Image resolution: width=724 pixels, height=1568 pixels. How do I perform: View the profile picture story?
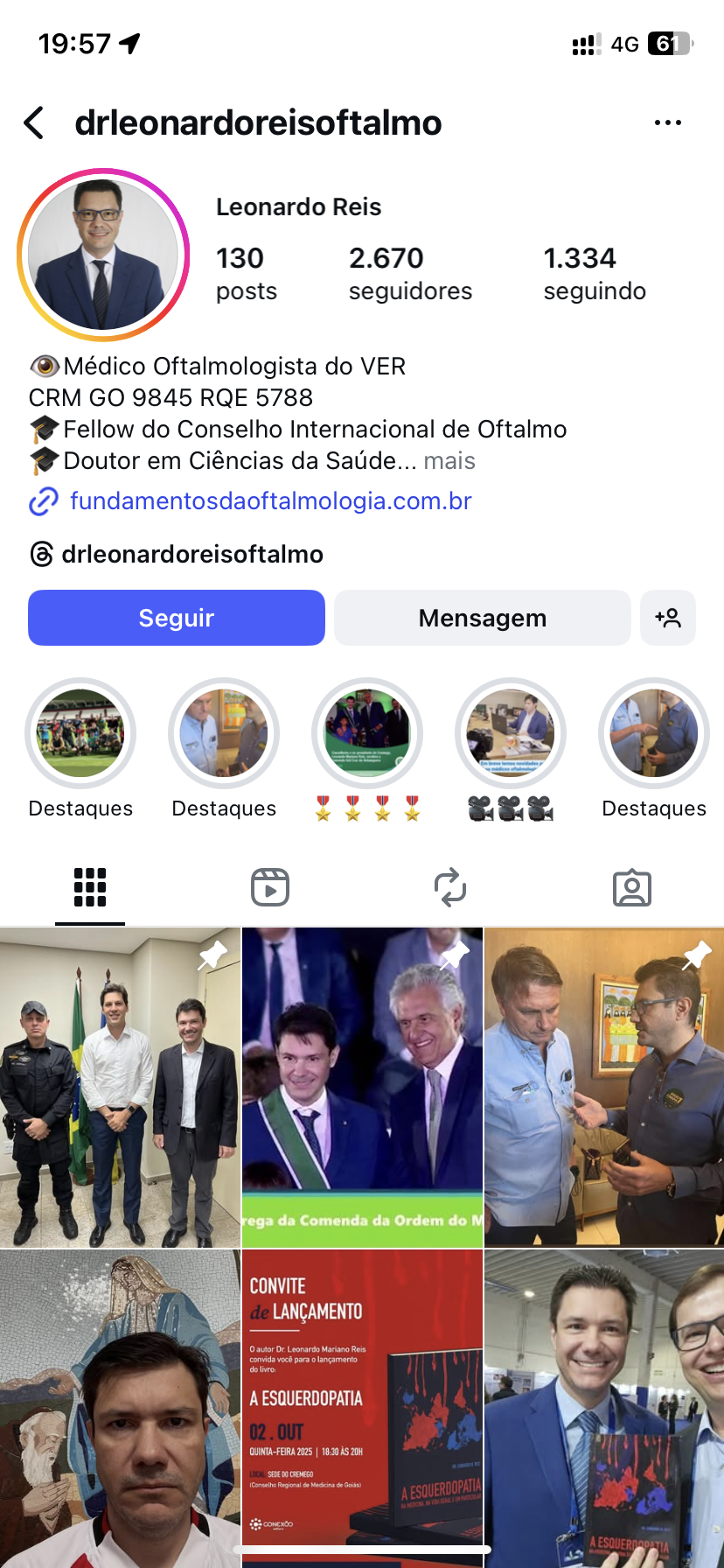click(x=103, y=255)
